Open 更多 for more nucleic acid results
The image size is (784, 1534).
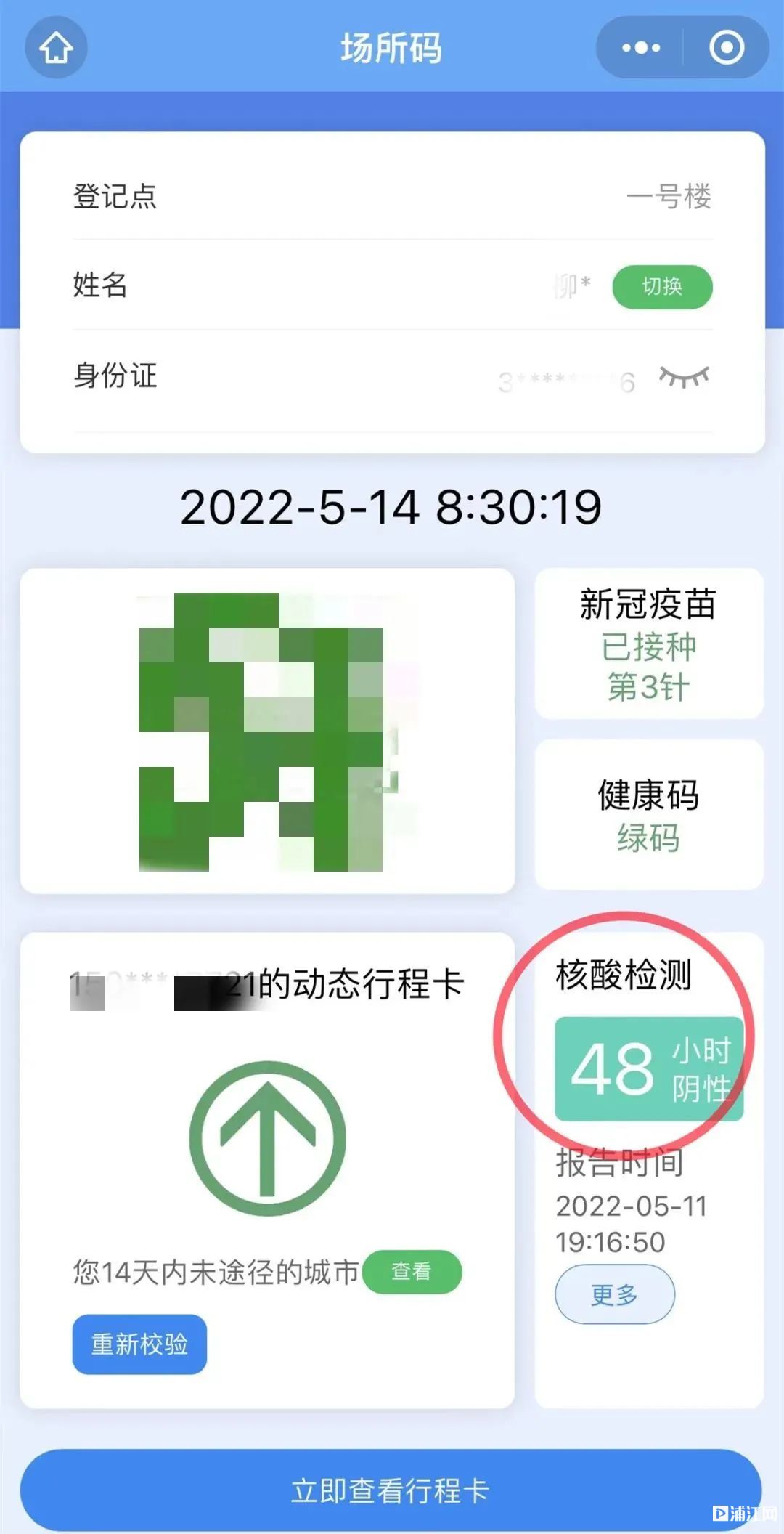coord(614,1294)
